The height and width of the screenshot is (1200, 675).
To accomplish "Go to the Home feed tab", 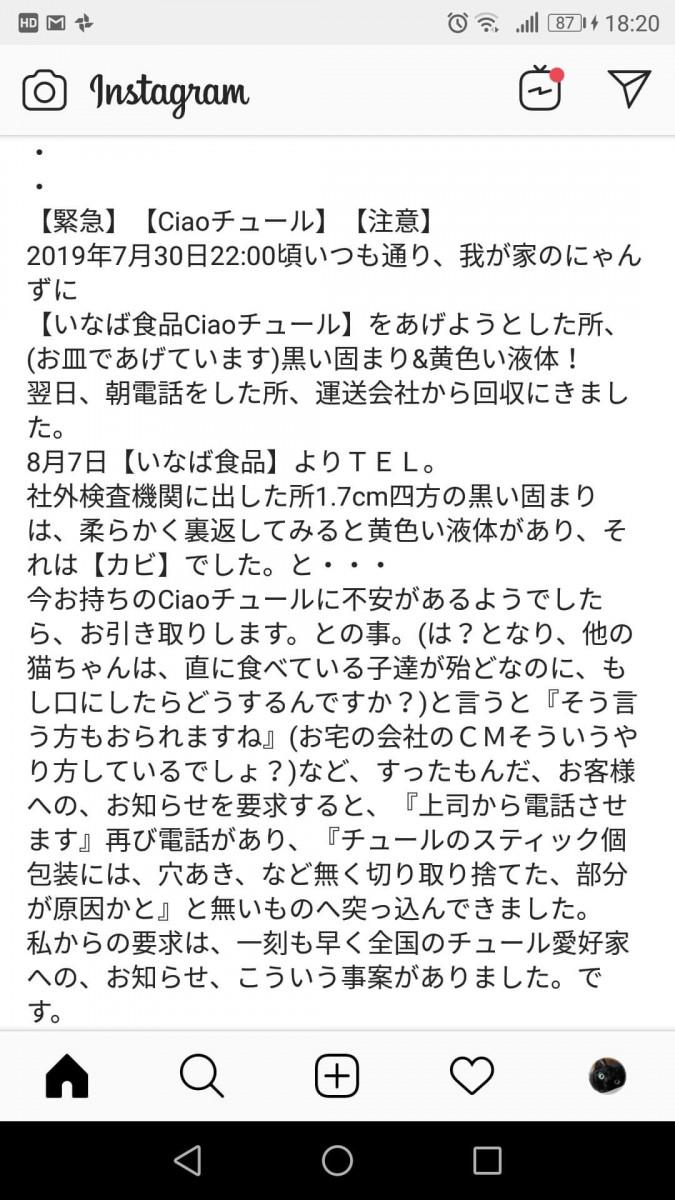I will tap(67, 1076).
